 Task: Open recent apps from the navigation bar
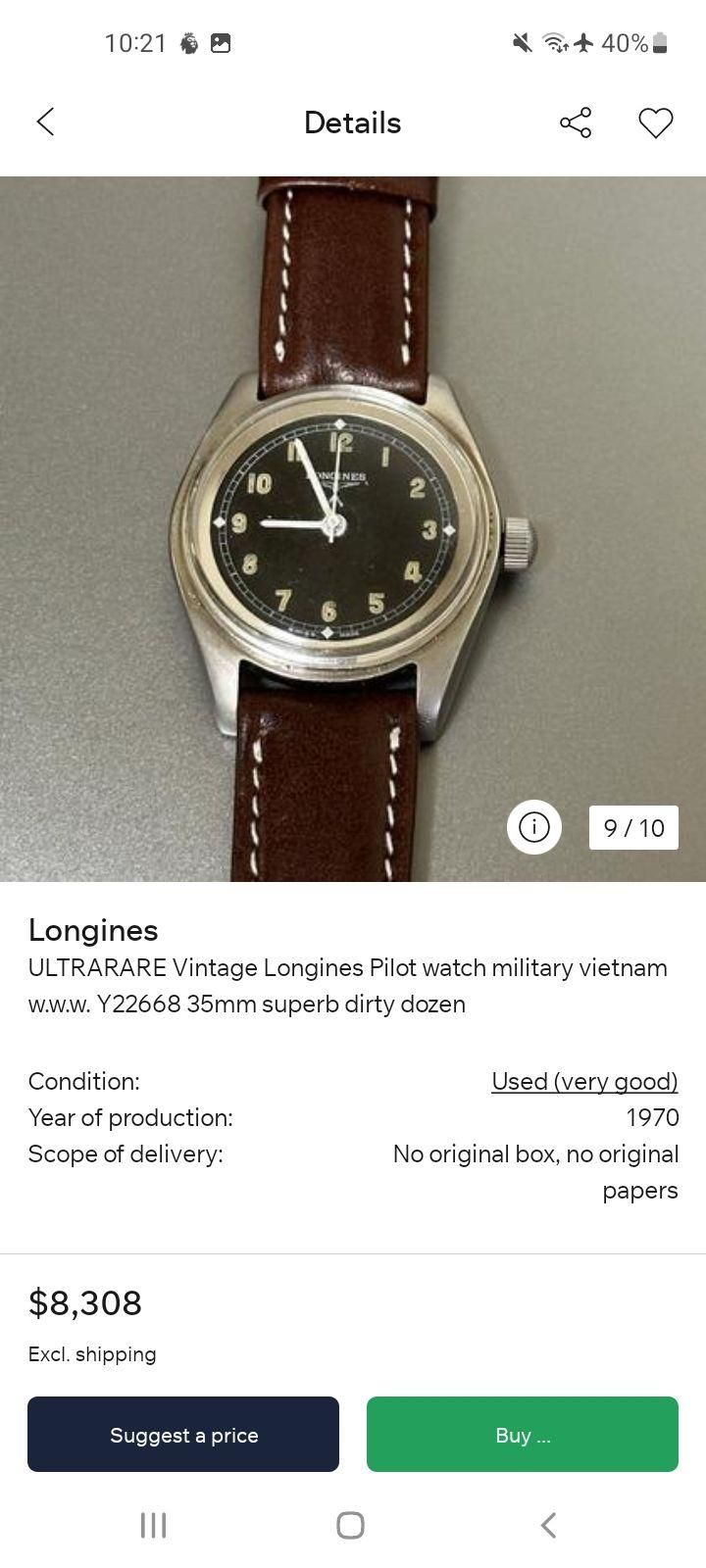(153, 1525)
